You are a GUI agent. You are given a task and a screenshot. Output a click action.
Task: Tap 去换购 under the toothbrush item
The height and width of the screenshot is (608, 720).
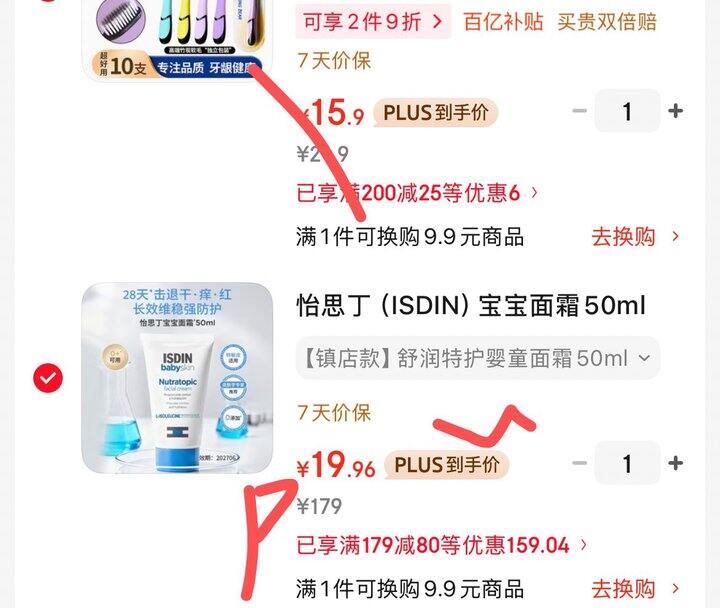635,237
